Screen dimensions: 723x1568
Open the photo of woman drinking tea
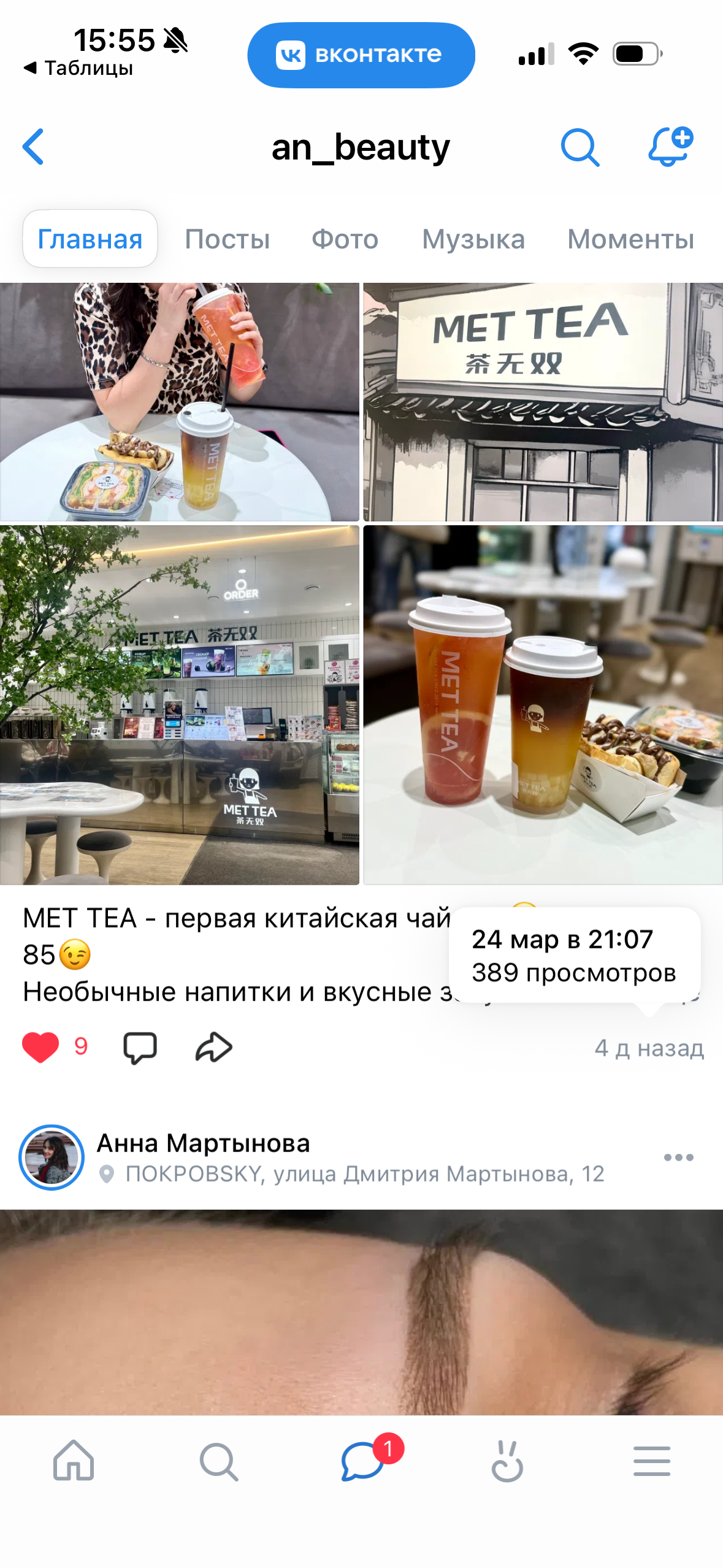click(x=179, y=402)
